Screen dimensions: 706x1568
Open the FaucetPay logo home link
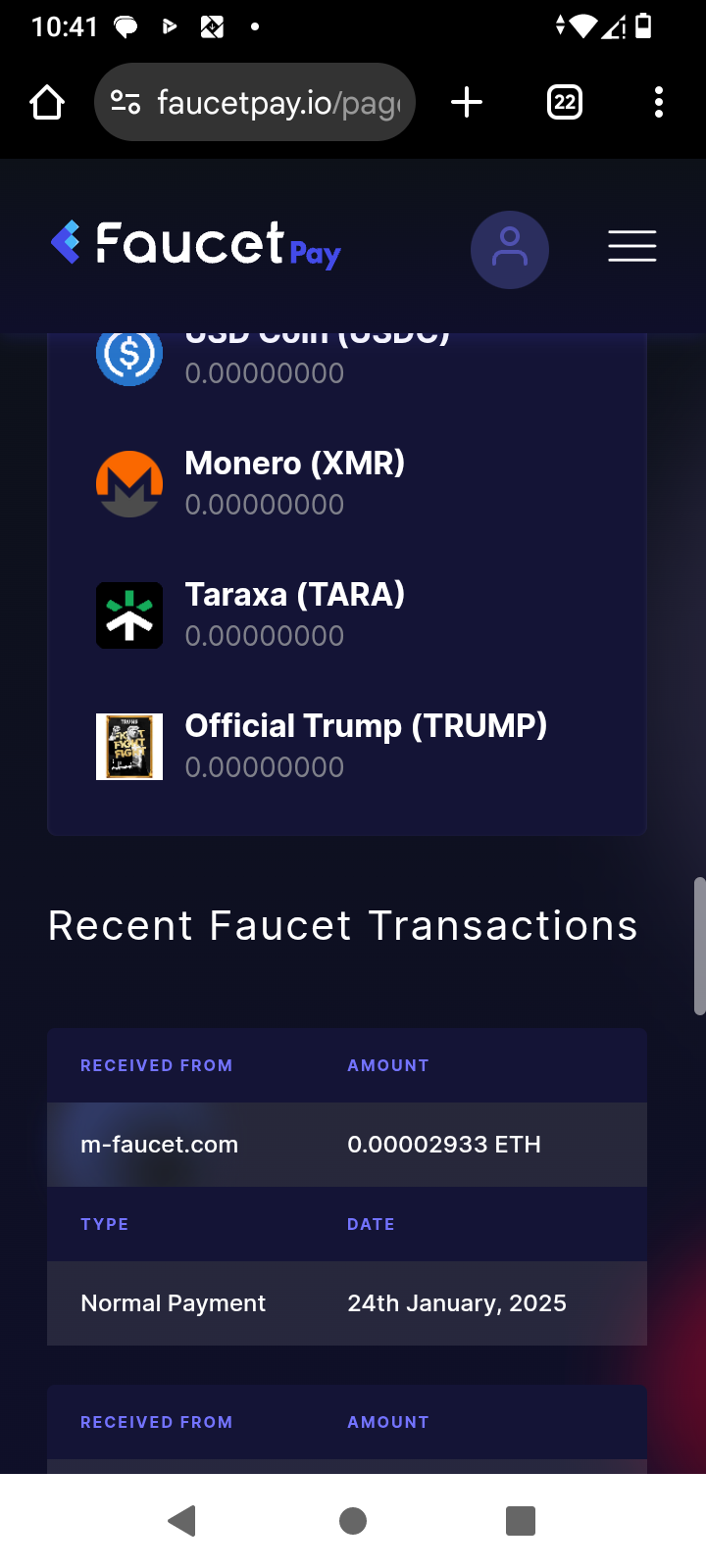point(196,245)
